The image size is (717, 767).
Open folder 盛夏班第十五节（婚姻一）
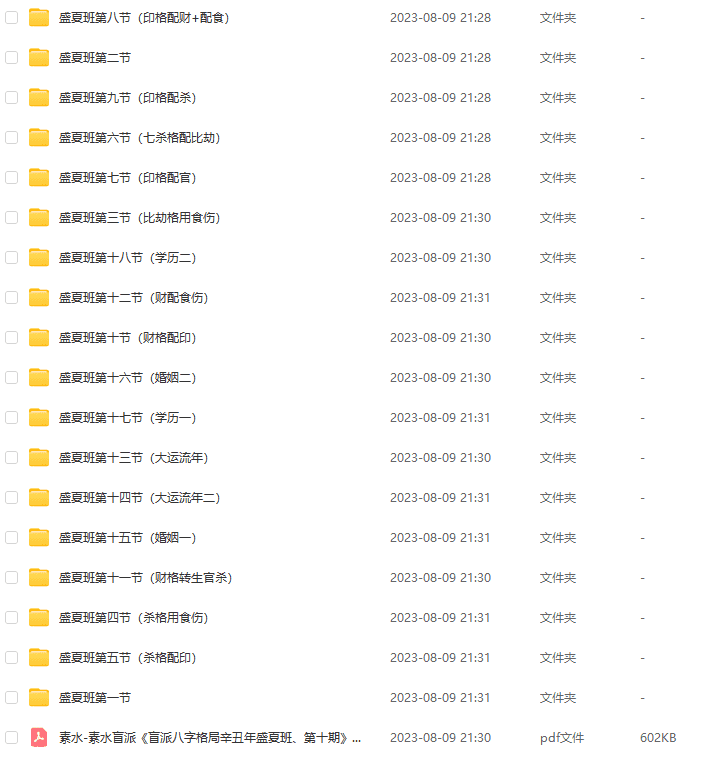[127, 538]
